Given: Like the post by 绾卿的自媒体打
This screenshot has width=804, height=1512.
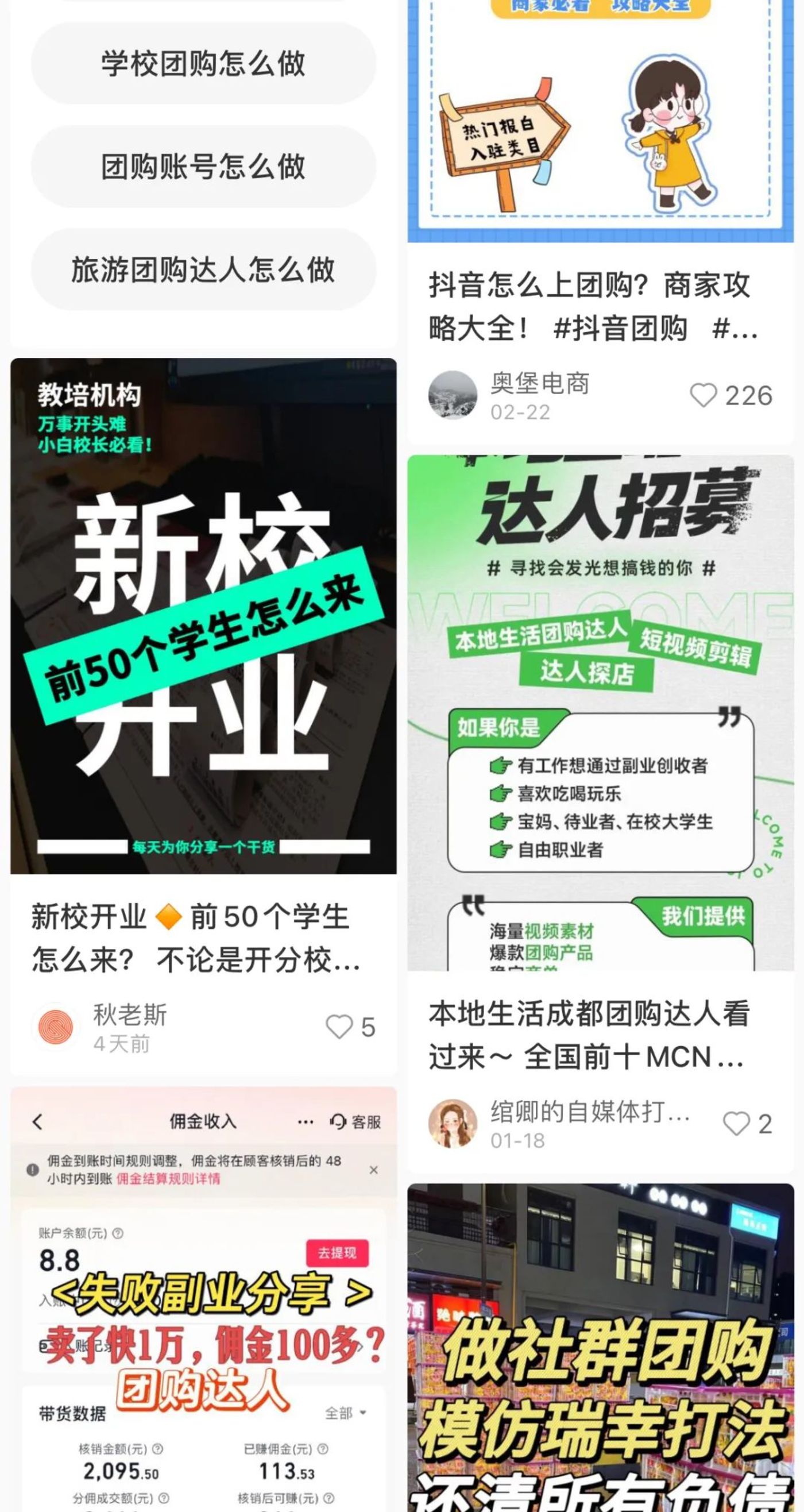Looking at the screenshot, I should click(736, 1124).
